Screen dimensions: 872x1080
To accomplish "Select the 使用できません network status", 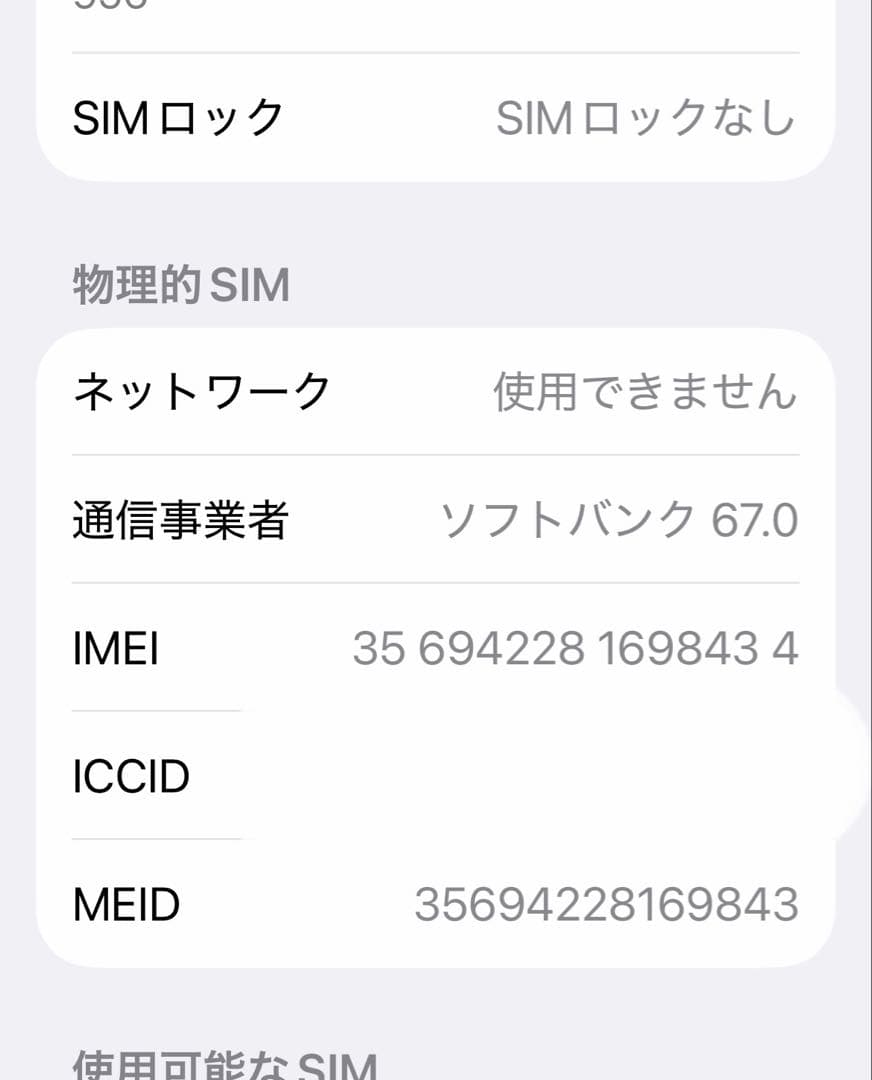I will tap(645, 393).
